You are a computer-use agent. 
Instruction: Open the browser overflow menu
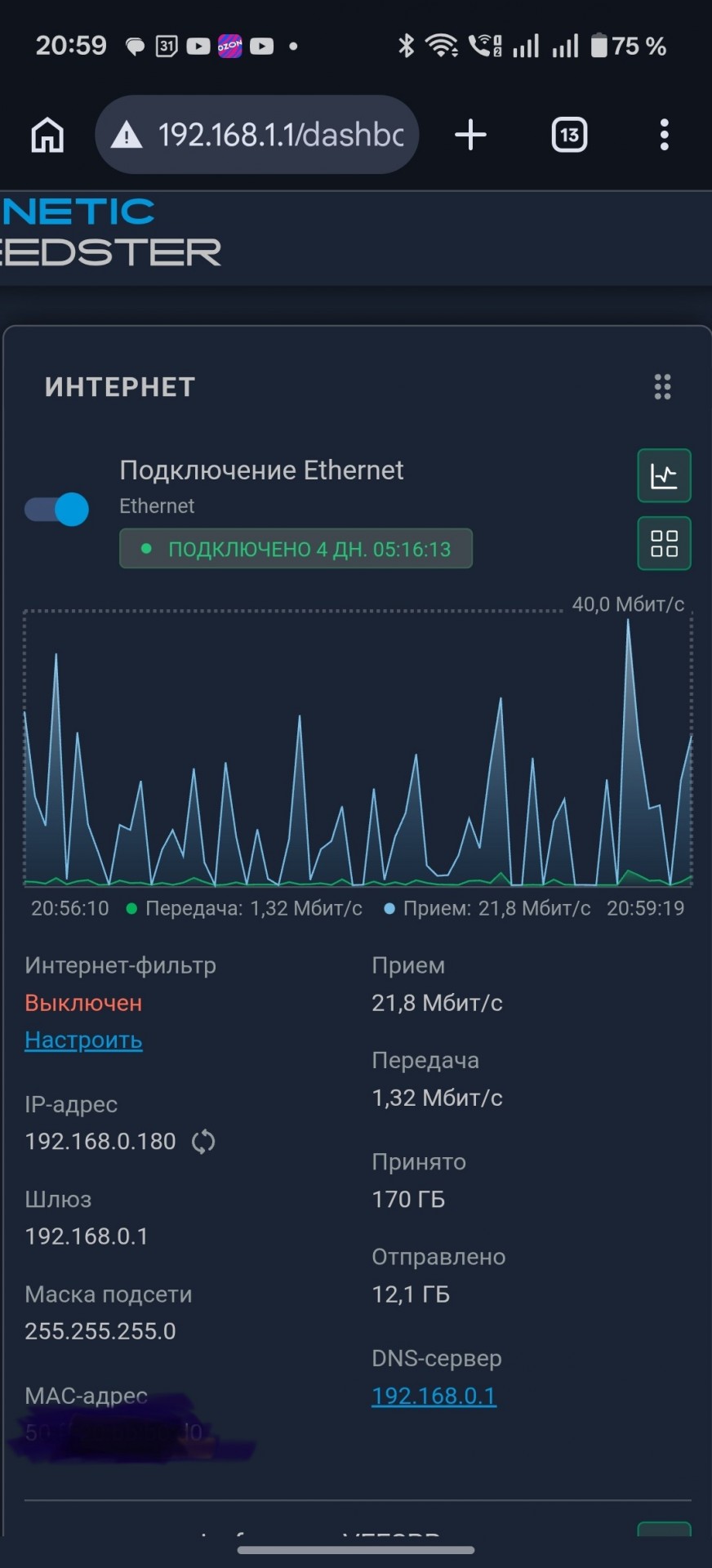pyautogui.click(x=665, y=135)
